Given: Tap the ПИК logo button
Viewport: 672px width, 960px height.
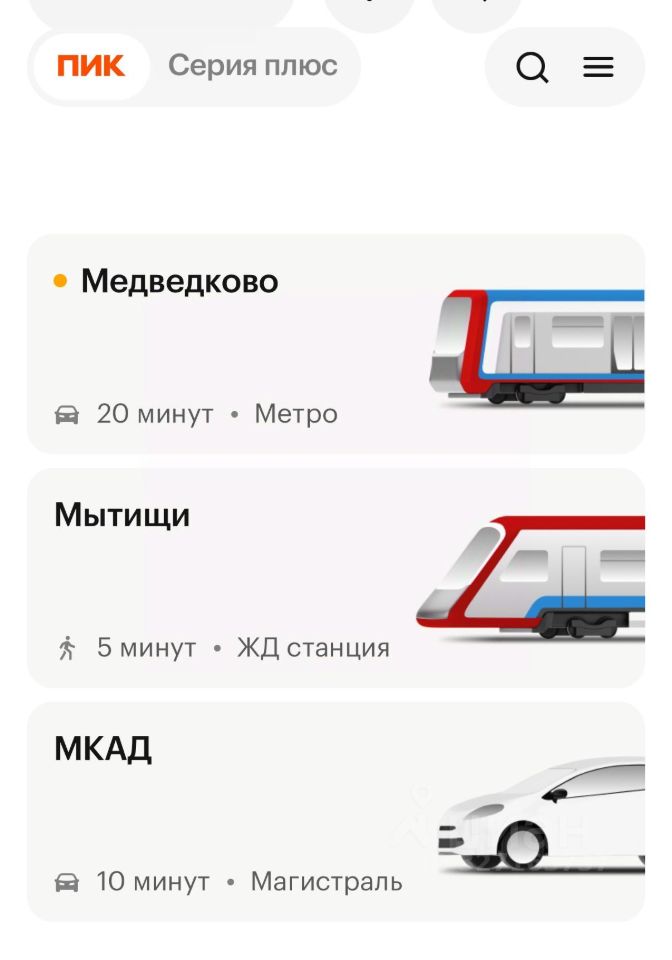Looking at the screenshot, I should point(91,66).
